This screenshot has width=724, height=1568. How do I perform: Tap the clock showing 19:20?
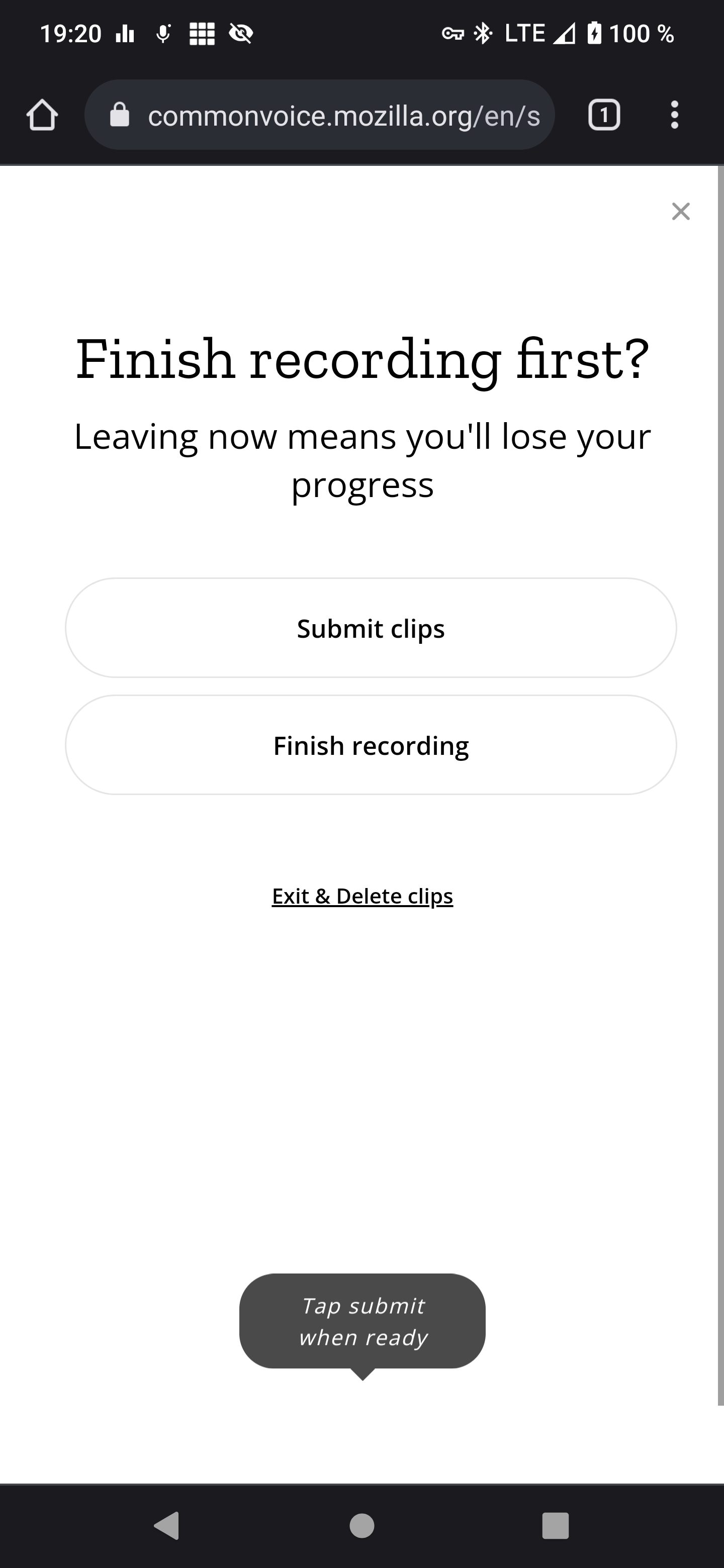[x=71, y=34]
